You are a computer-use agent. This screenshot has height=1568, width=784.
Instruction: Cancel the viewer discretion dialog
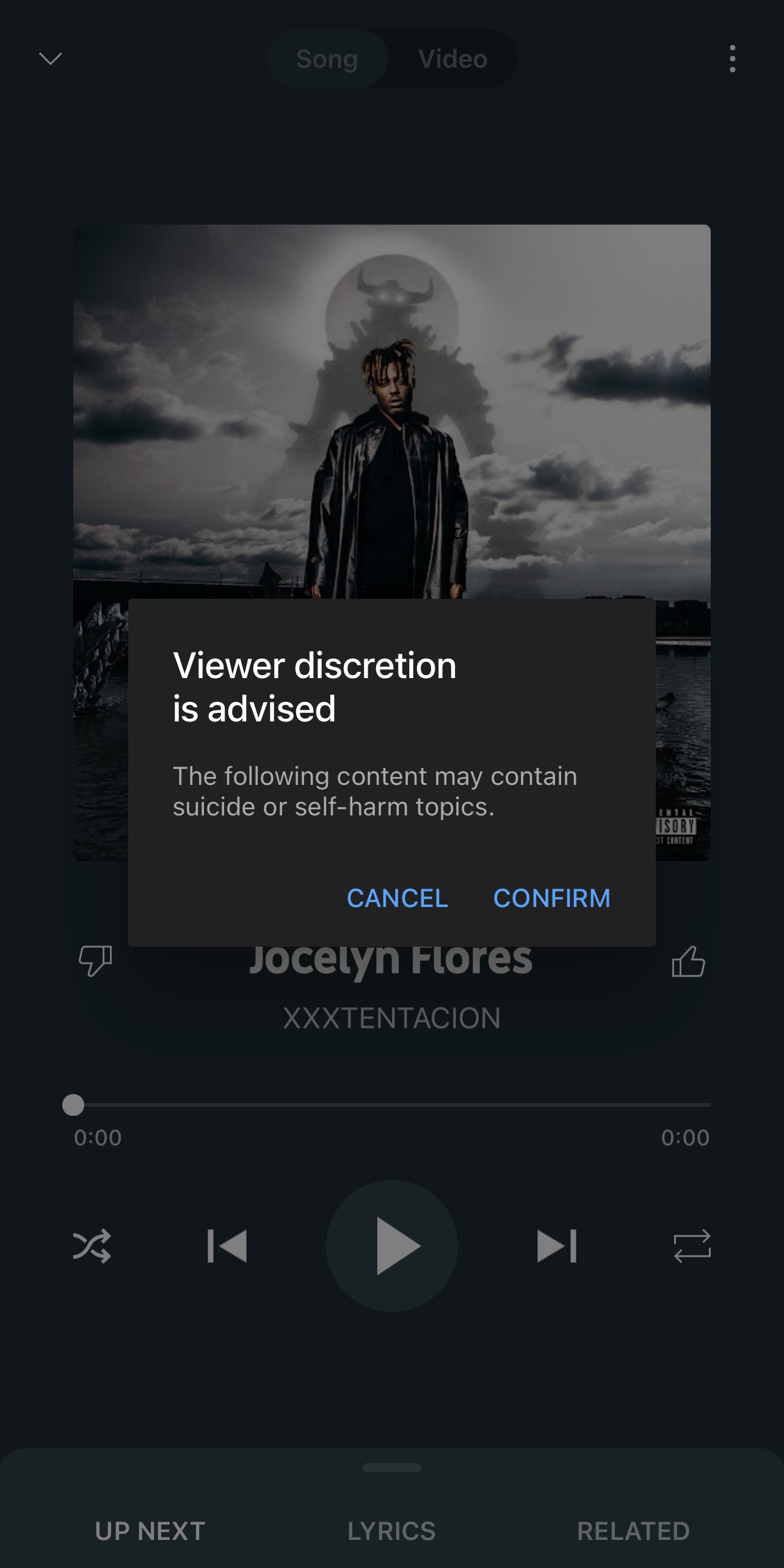[397, 898]
